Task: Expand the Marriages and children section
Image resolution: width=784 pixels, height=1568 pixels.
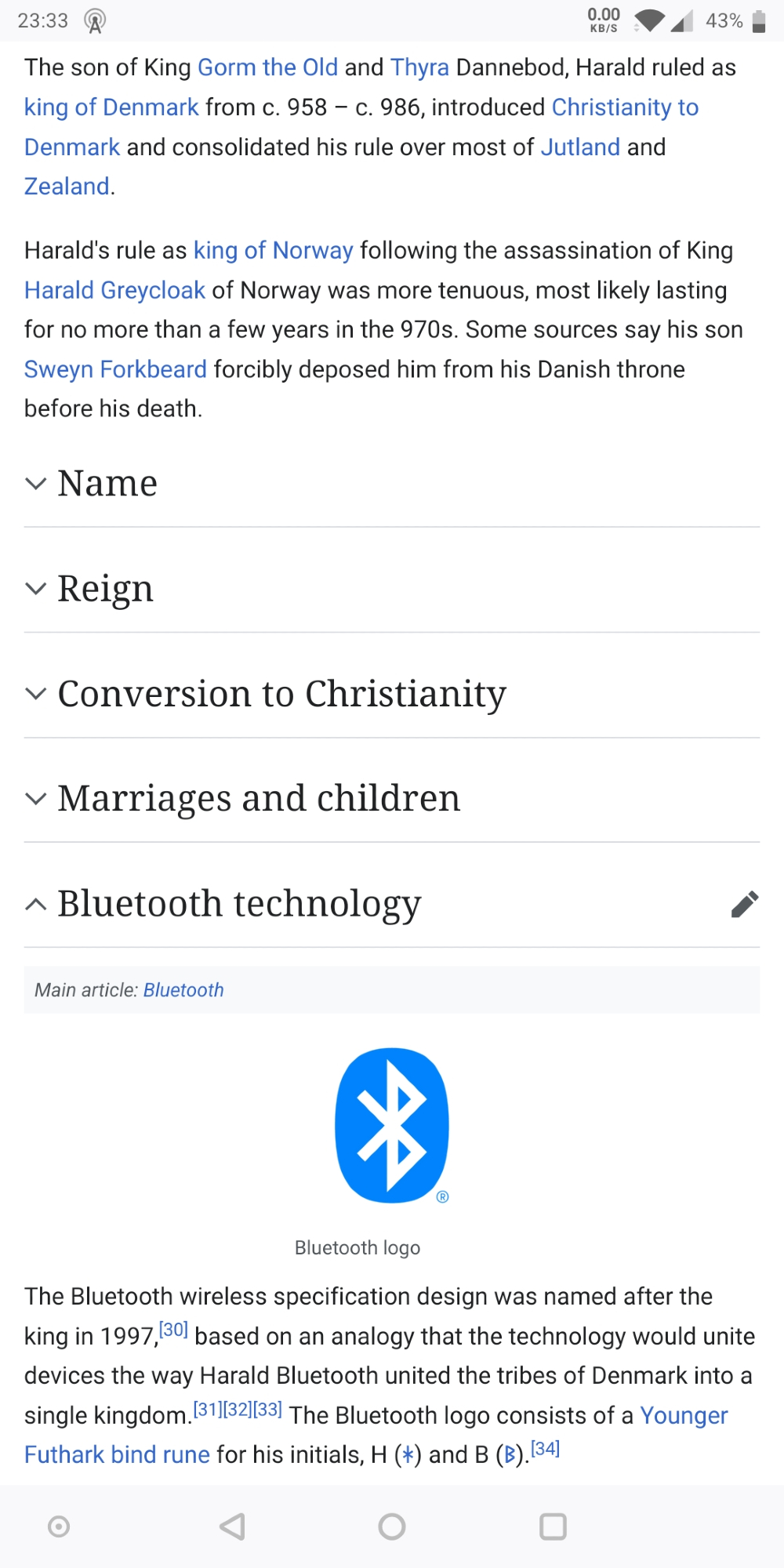Action: point(259,798)
